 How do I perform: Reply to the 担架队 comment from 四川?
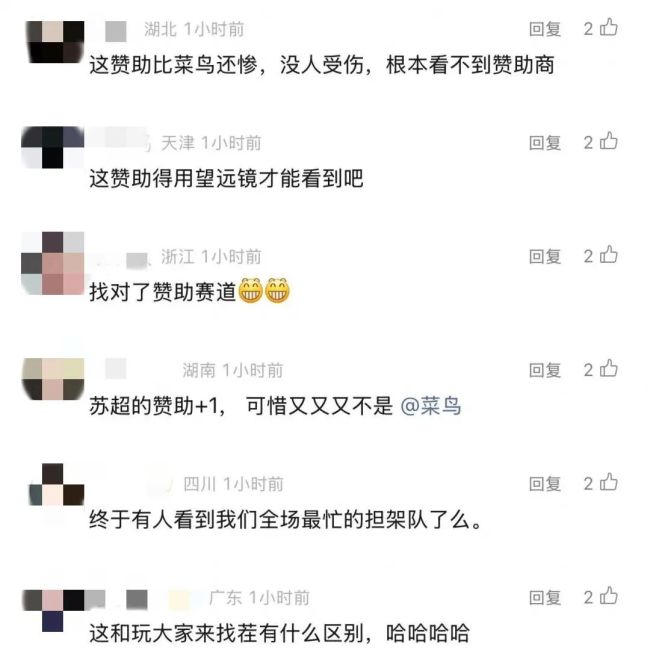click(x=545, y=484)
